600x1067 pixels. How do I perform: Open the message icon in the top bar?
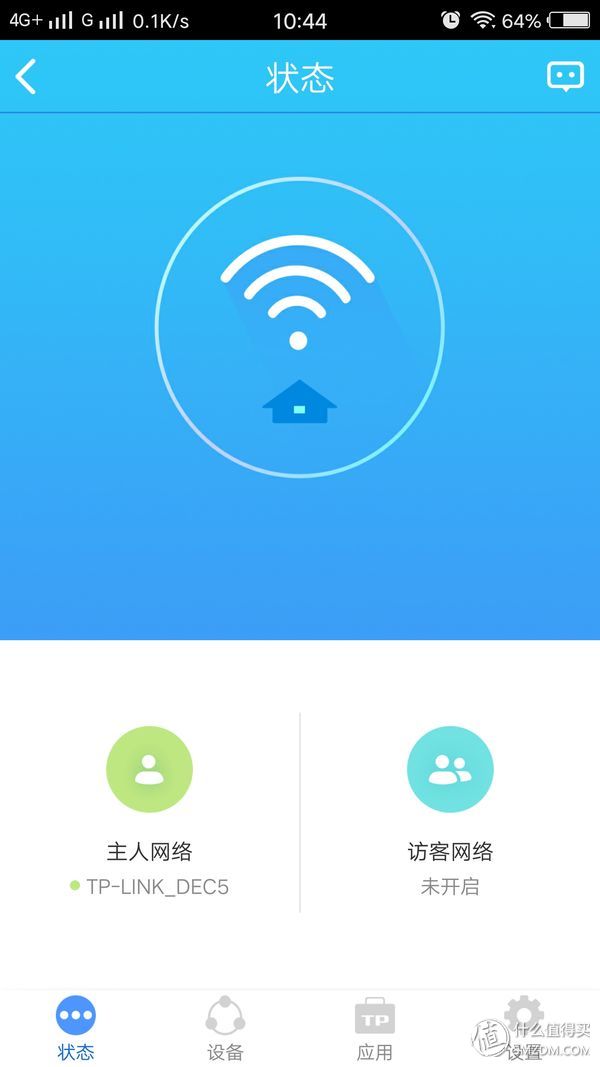565,77
